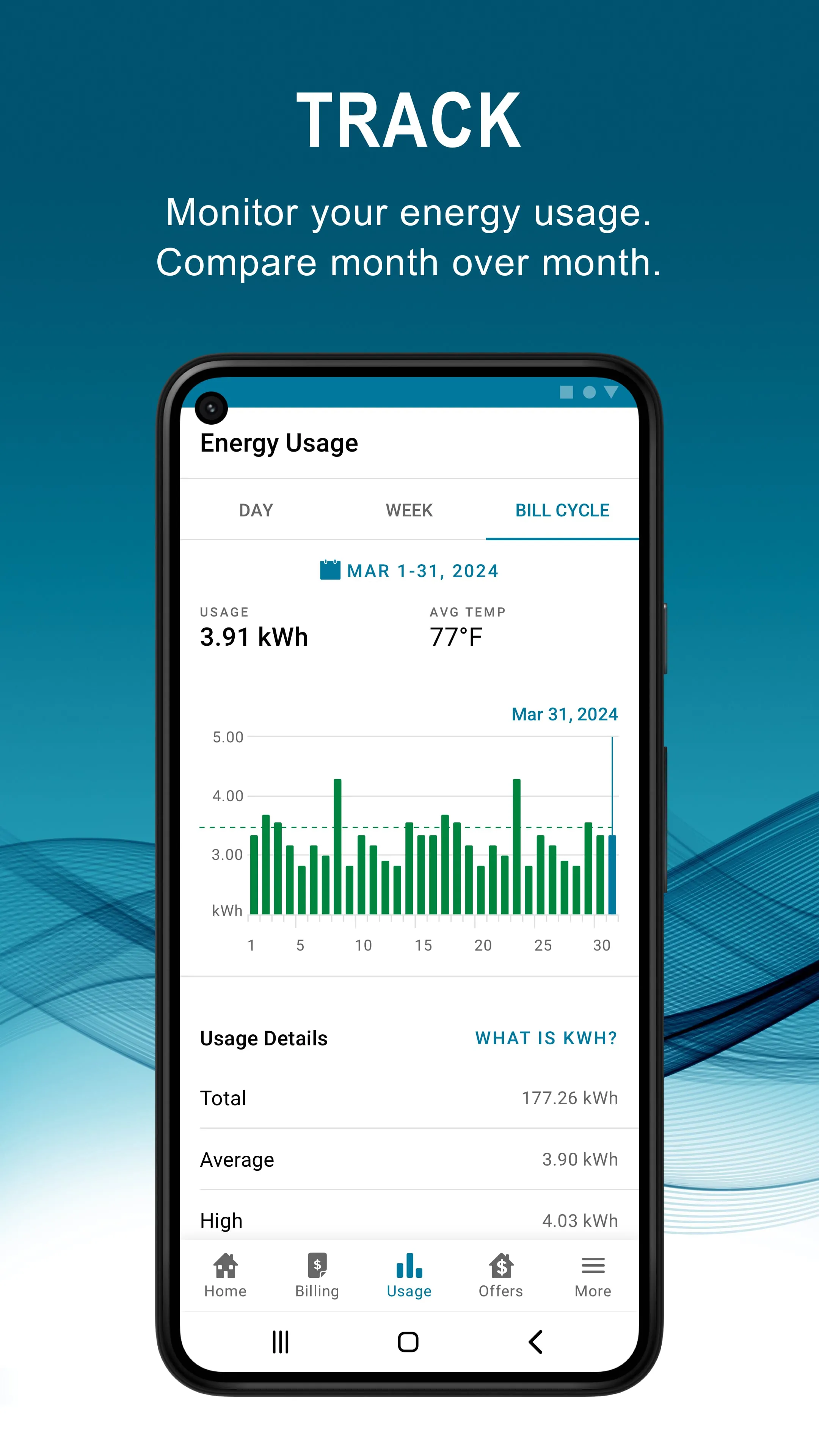The width and height of the screenshot is (819, 1456).
Task: Open the WHAT IS KWH link
Action: (546, 1038)
